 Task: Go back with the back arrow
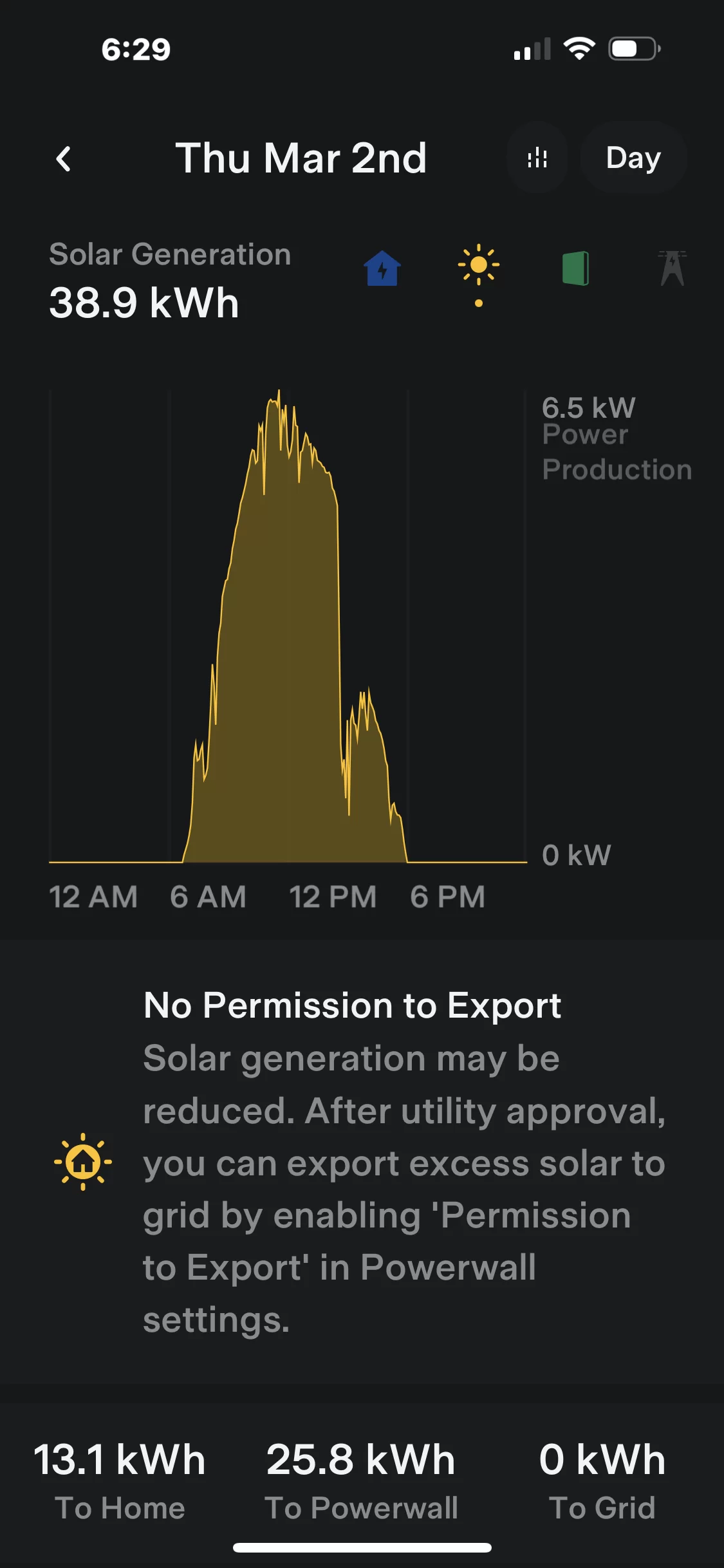(63, 158)
